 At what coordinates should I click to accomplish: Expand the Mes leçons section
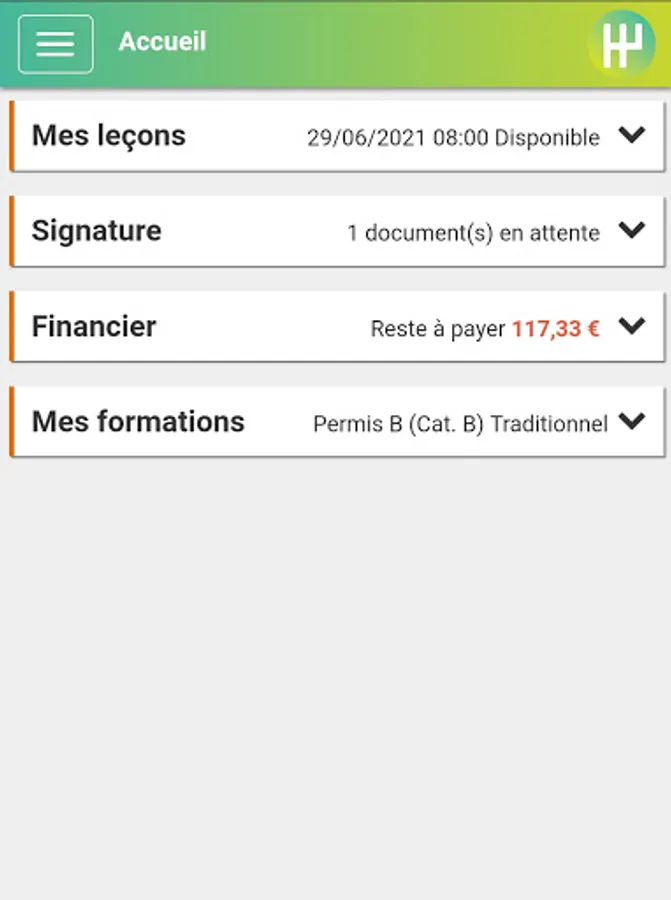(x=631, y=135)
